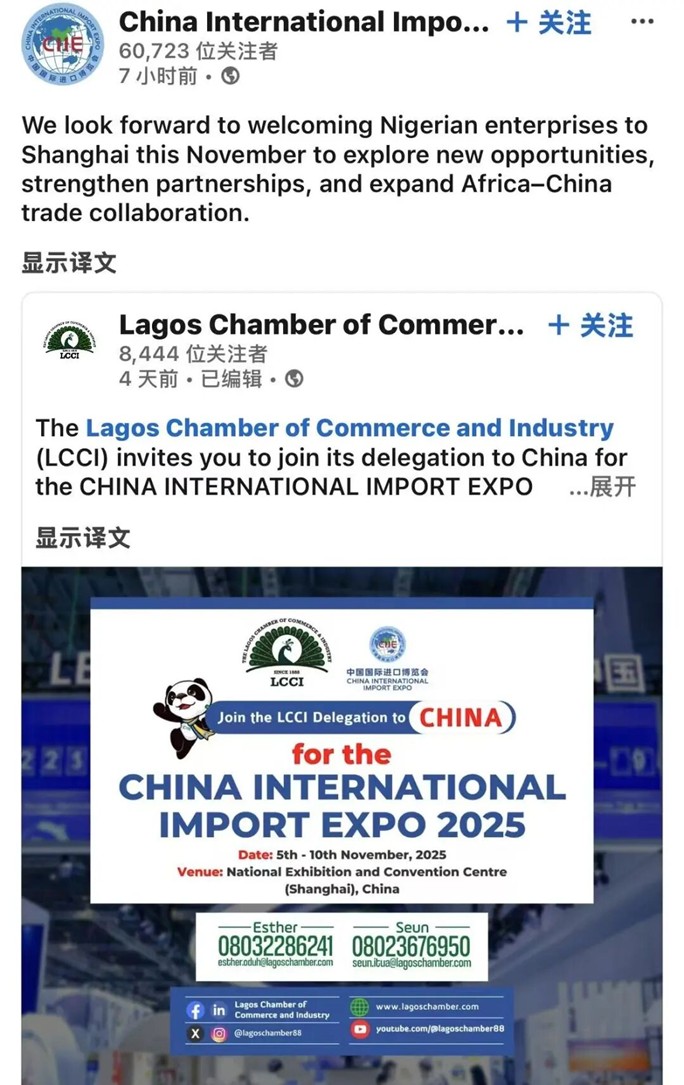Show translation of the CIIE post
The height and width of the screenshot is (1085, 684).
pyautogui.click(x=69, y=263)
